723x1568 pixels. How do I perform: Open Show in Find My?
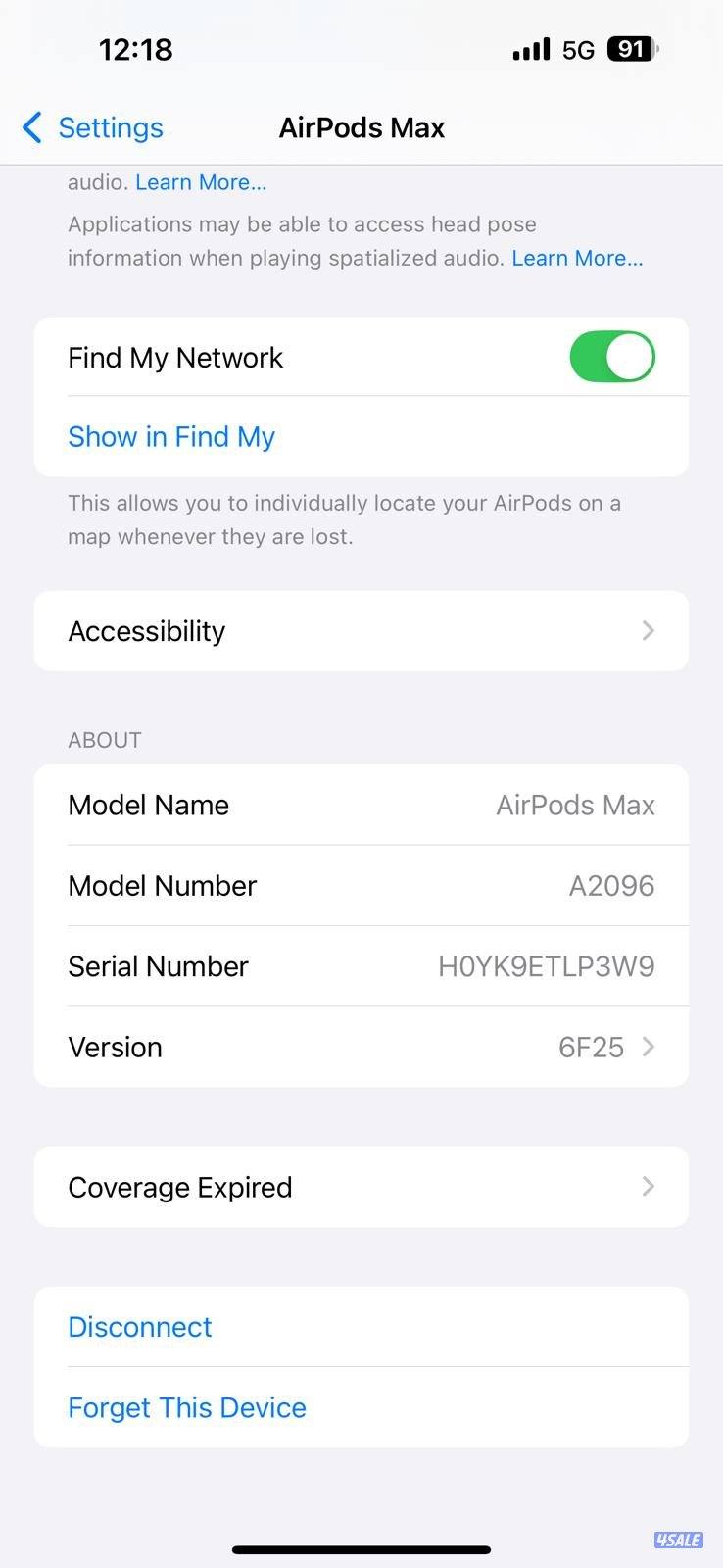click(171, 436)
